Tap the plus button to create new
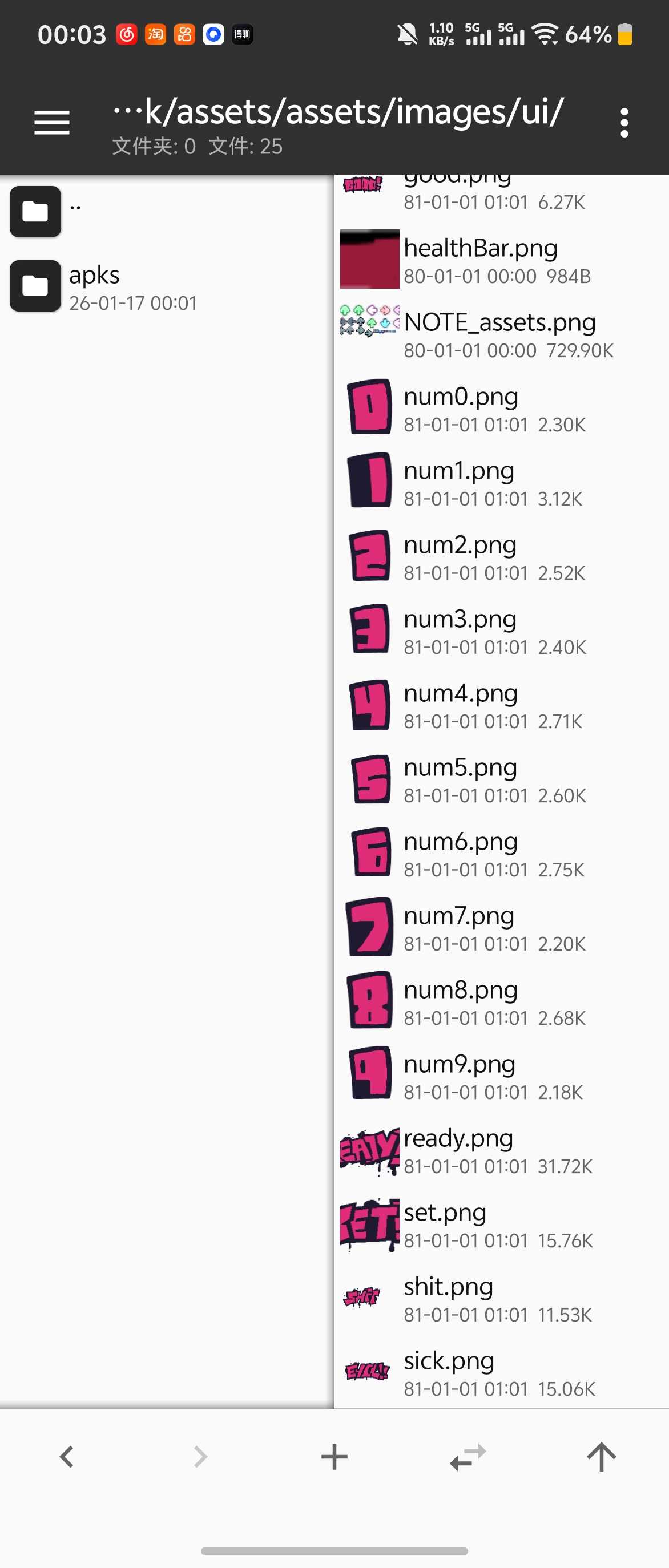This screenshot has height=1568, width=669. tap(334, 1457)
